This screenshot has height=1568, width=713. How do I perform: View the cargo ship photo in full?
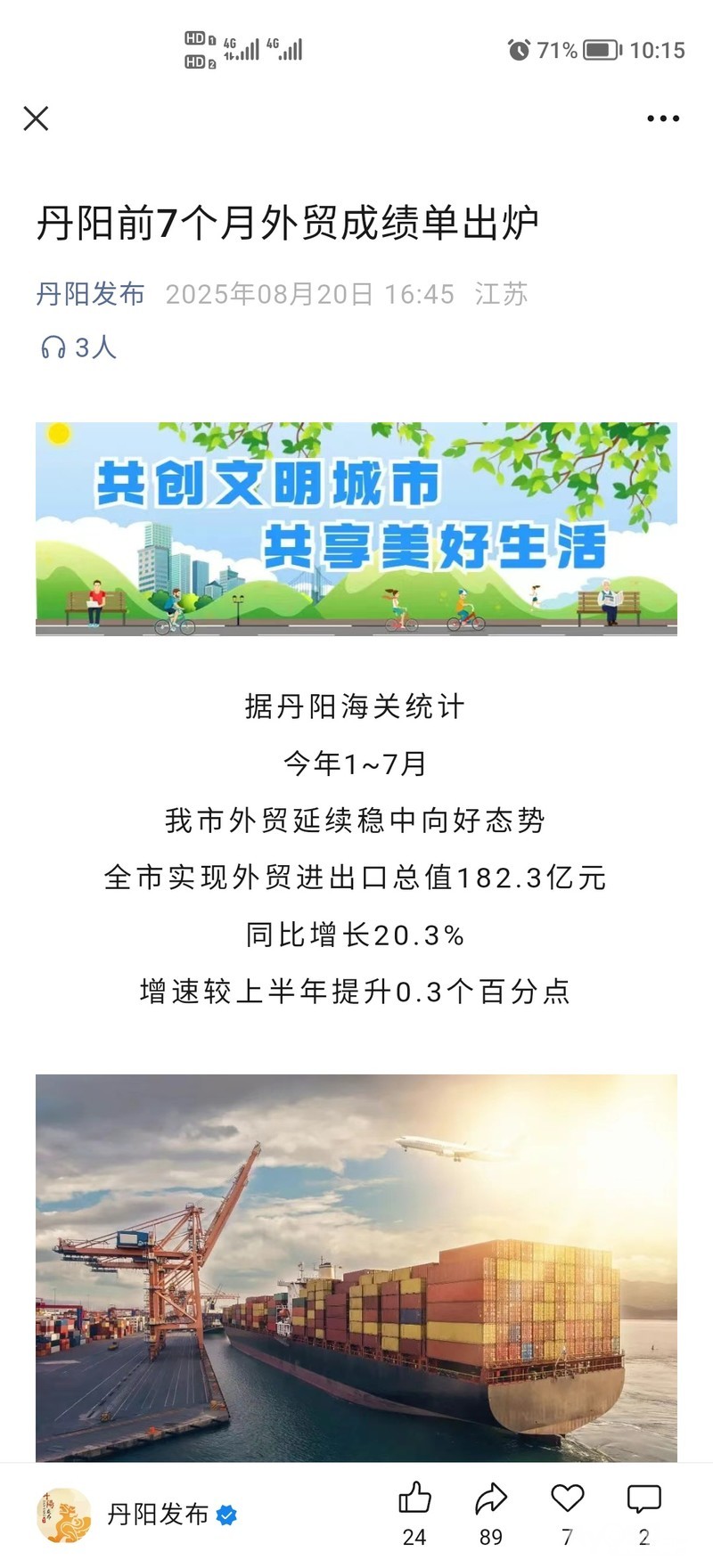tap(356, 1265)
